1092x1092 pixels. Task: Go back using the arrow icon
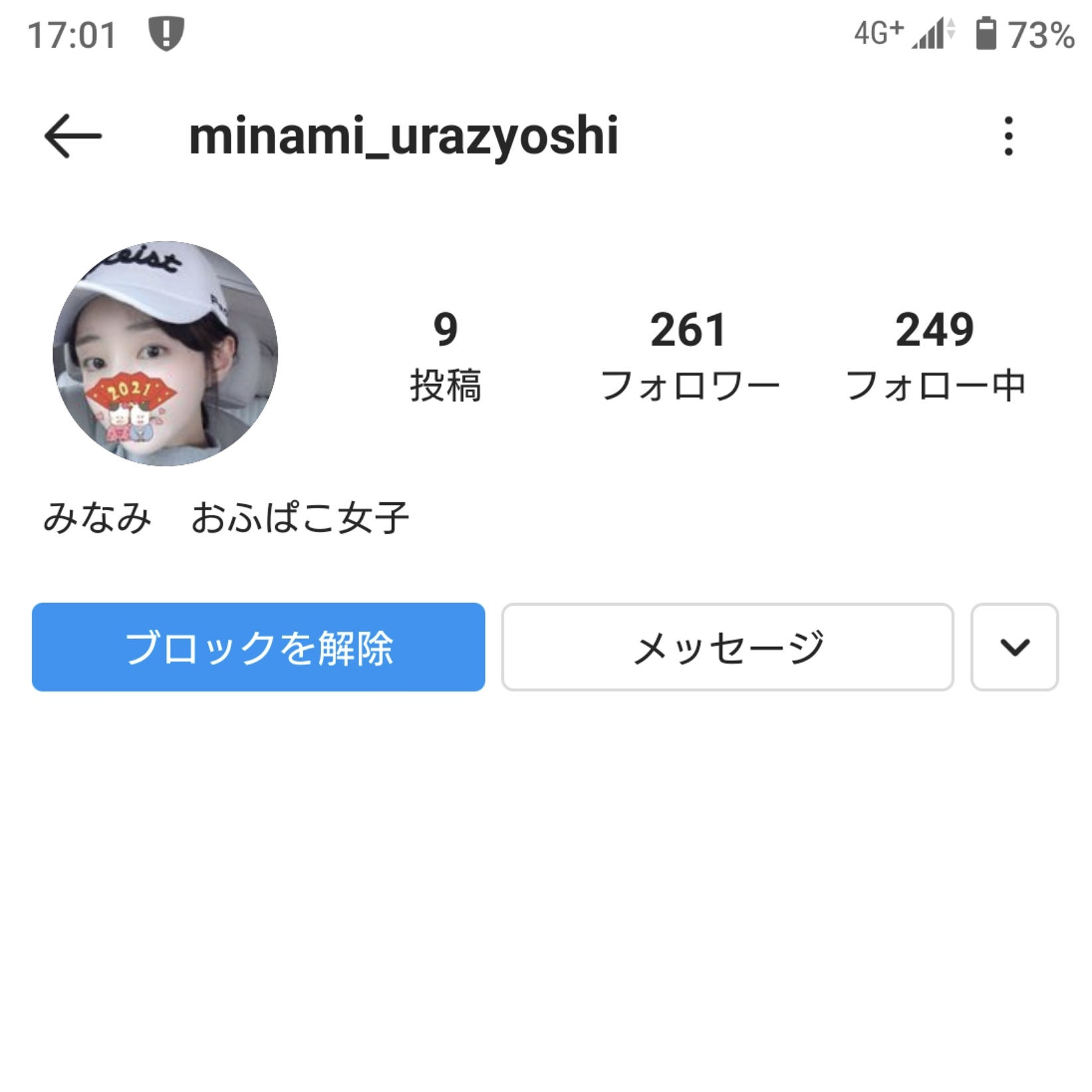coord(72,136)
